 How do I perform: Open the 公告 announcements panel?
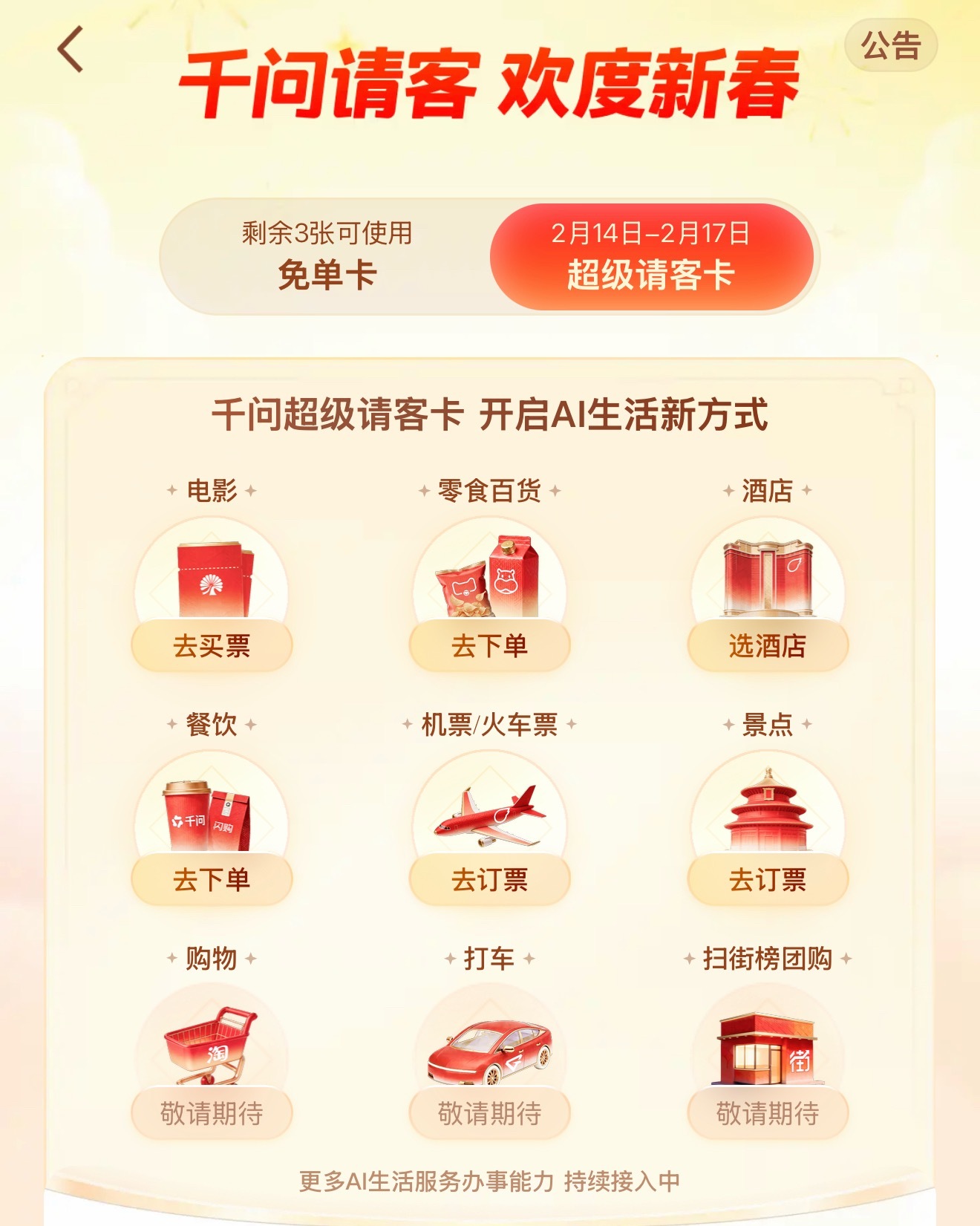(x=889, y=46)
